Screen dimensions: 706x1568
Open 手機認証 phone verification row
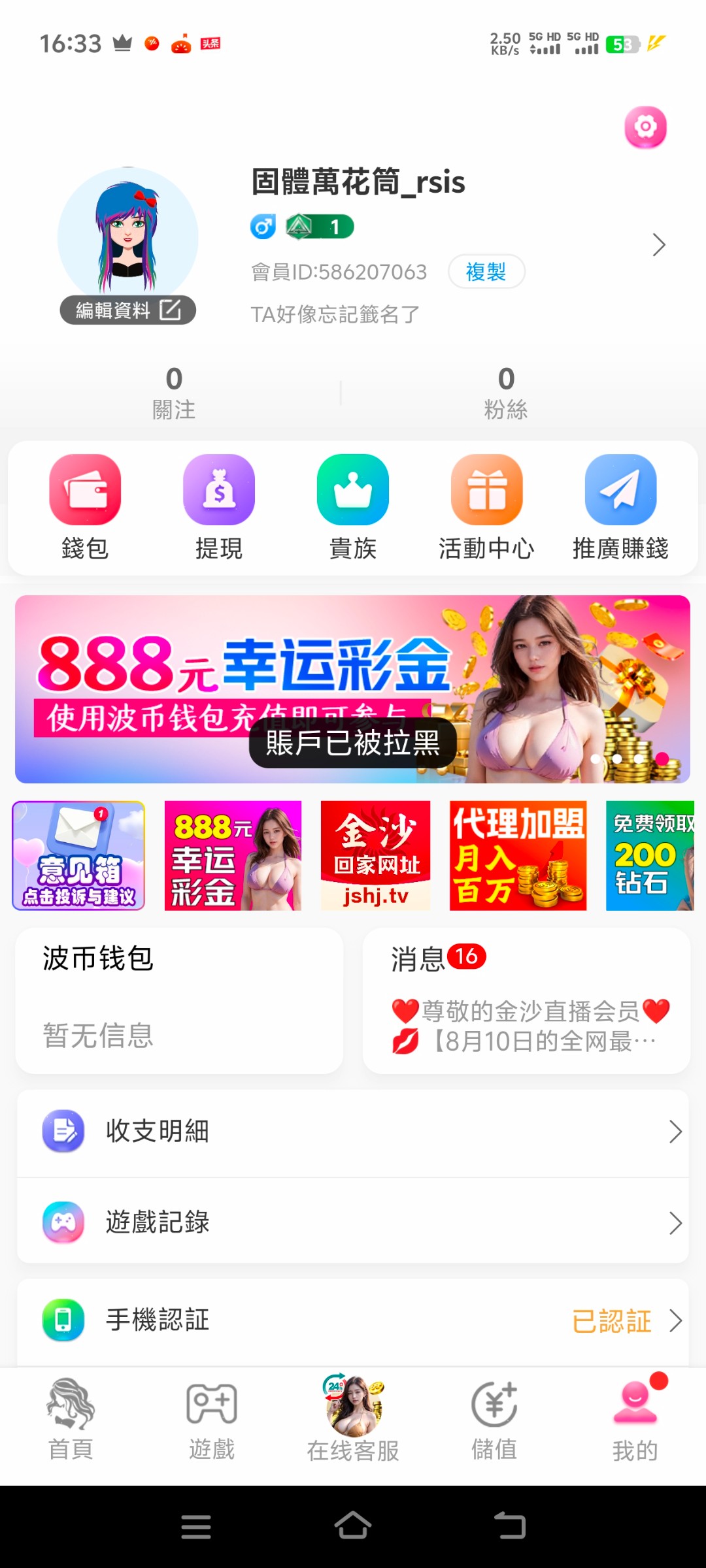click(353, 1320)
